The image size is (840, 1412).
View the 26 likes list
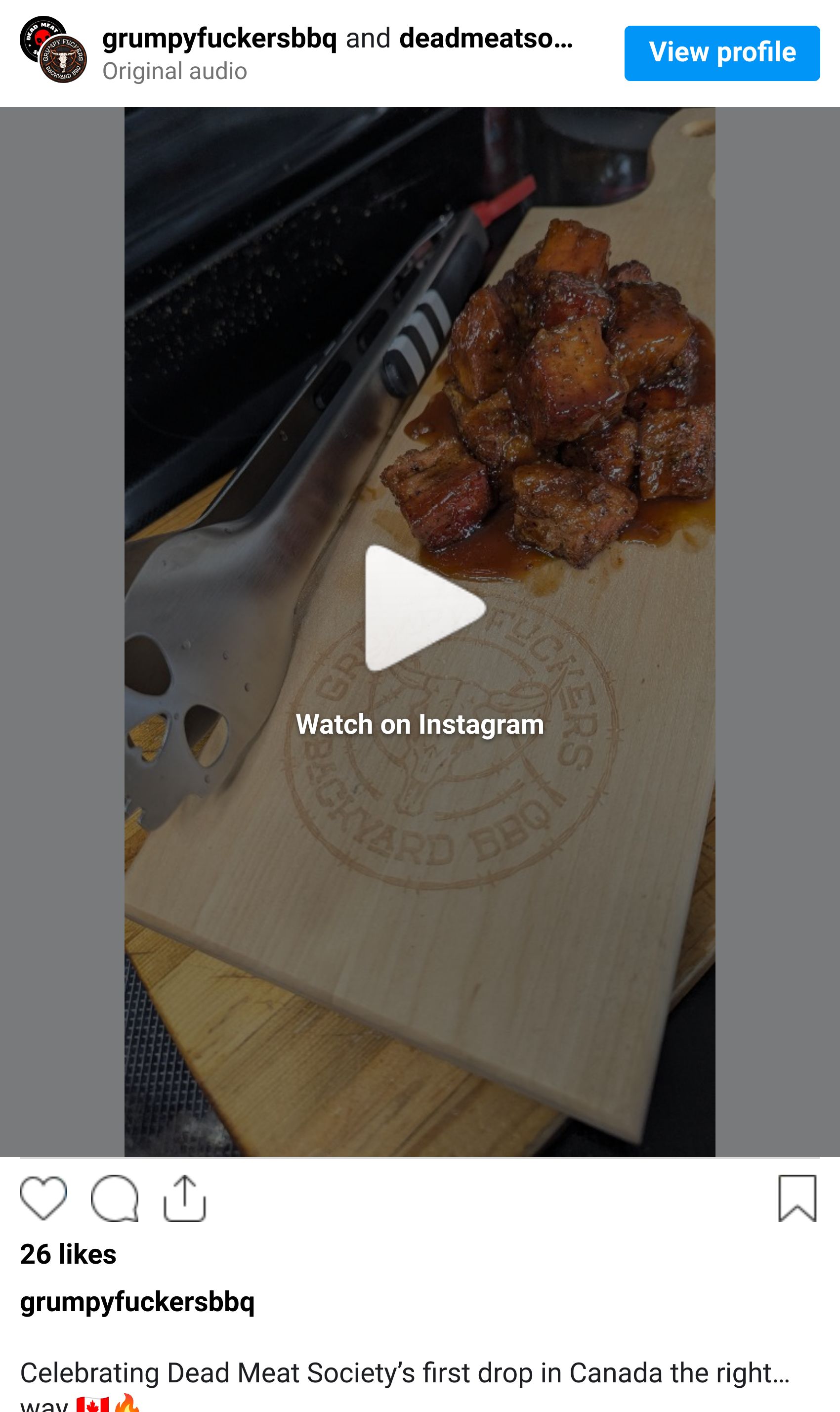(69, 1254)
